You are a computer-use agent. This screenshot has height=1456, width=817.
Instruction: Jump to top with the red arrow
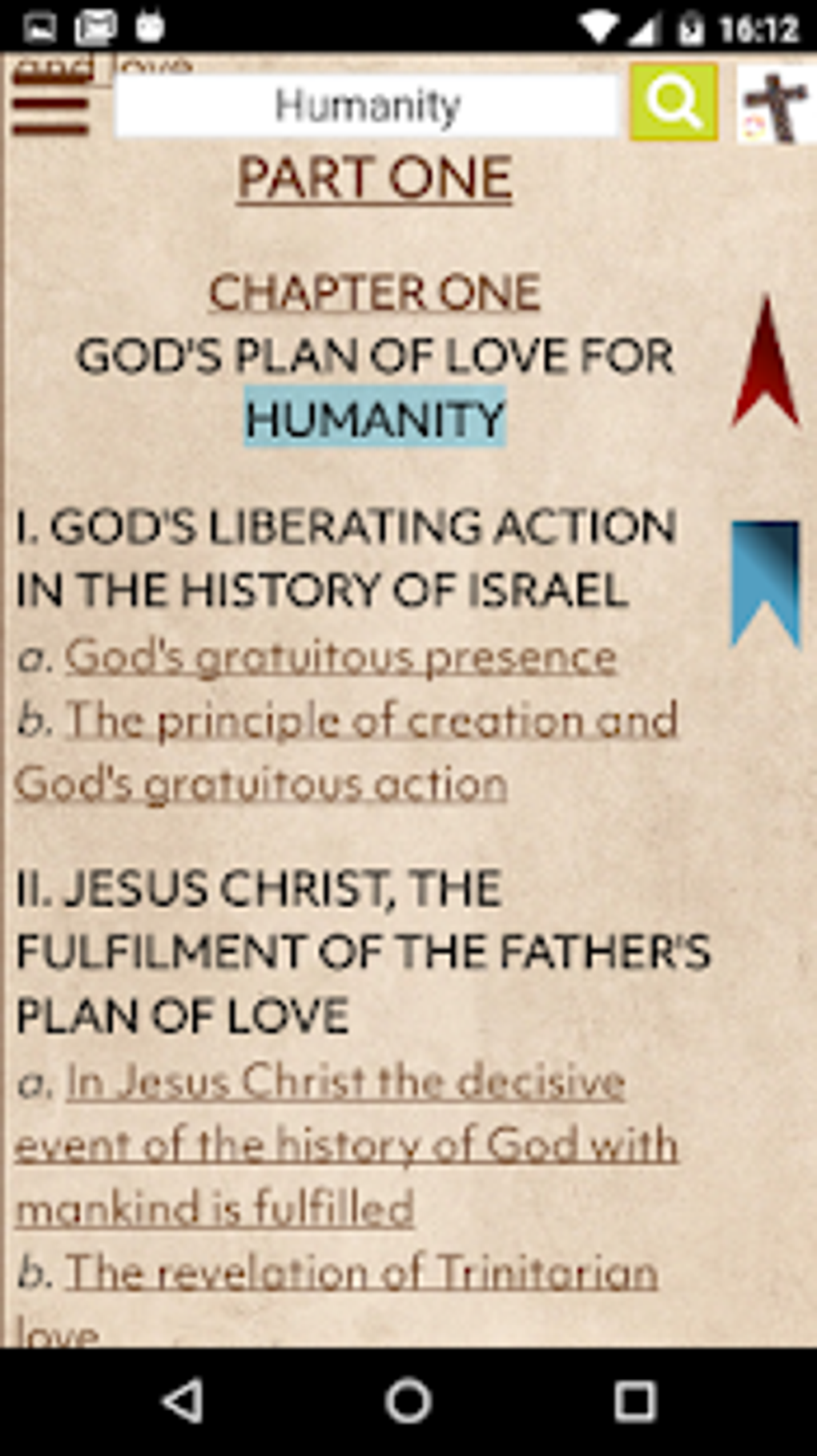click(x=766, y=361)
